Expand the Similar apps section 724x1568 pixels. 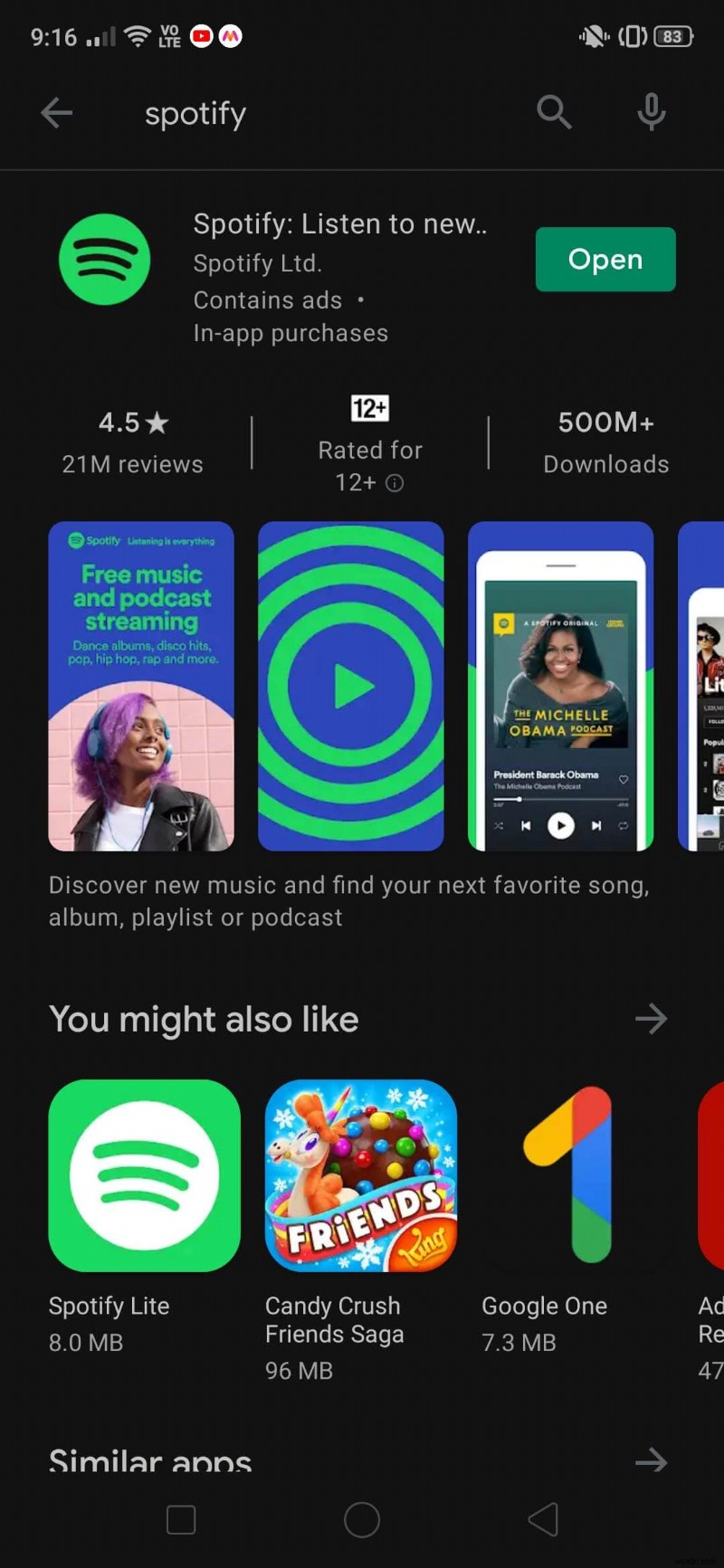(650, 1460)
